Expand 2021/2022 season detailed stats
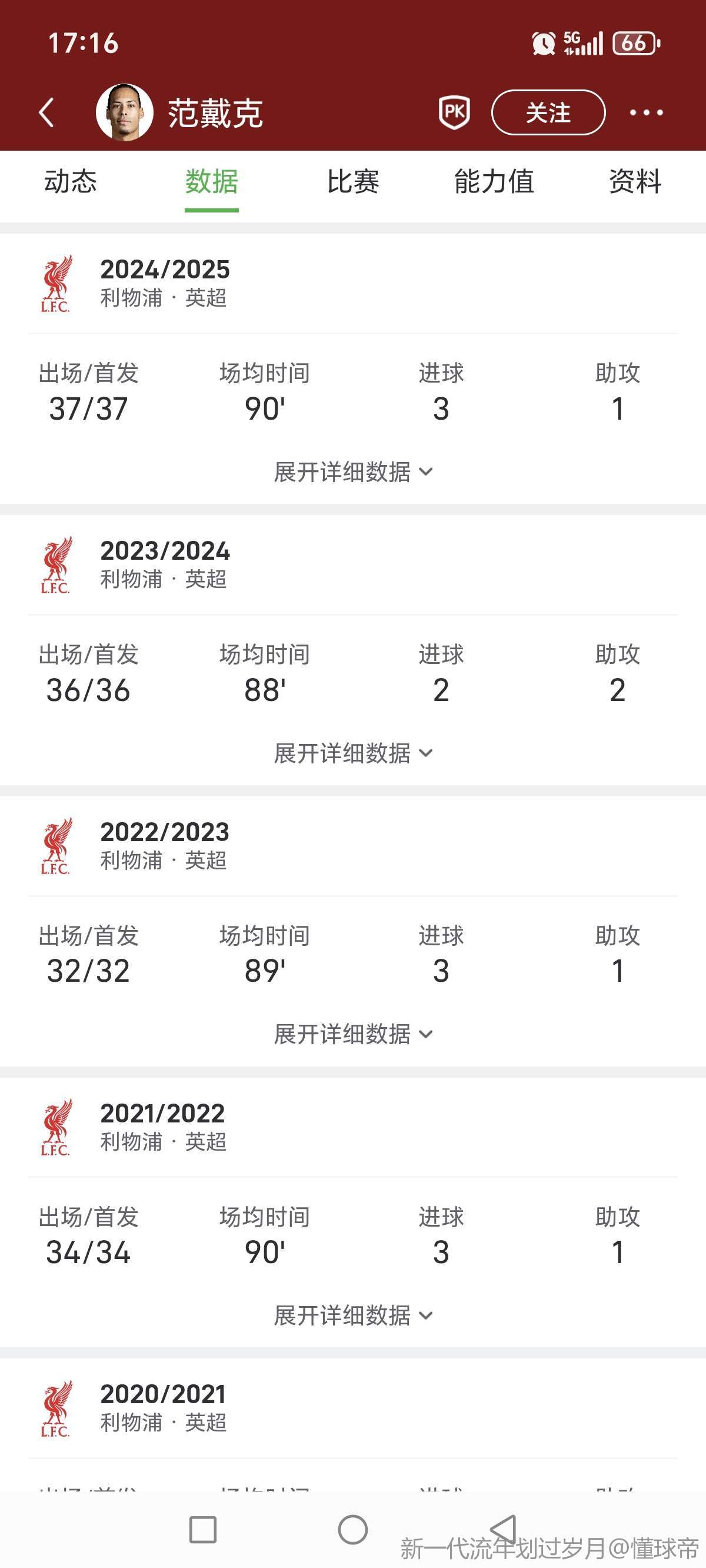706x1568 pixels. point(353,1315)
